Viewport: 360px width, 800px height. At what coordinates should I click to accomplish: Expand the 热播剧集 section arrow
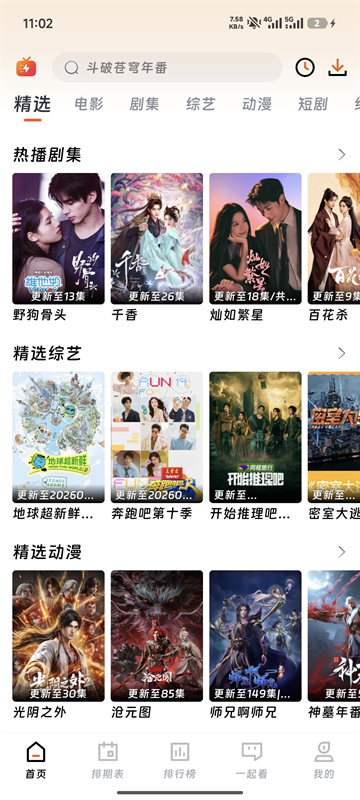click(x=342, y=155)
